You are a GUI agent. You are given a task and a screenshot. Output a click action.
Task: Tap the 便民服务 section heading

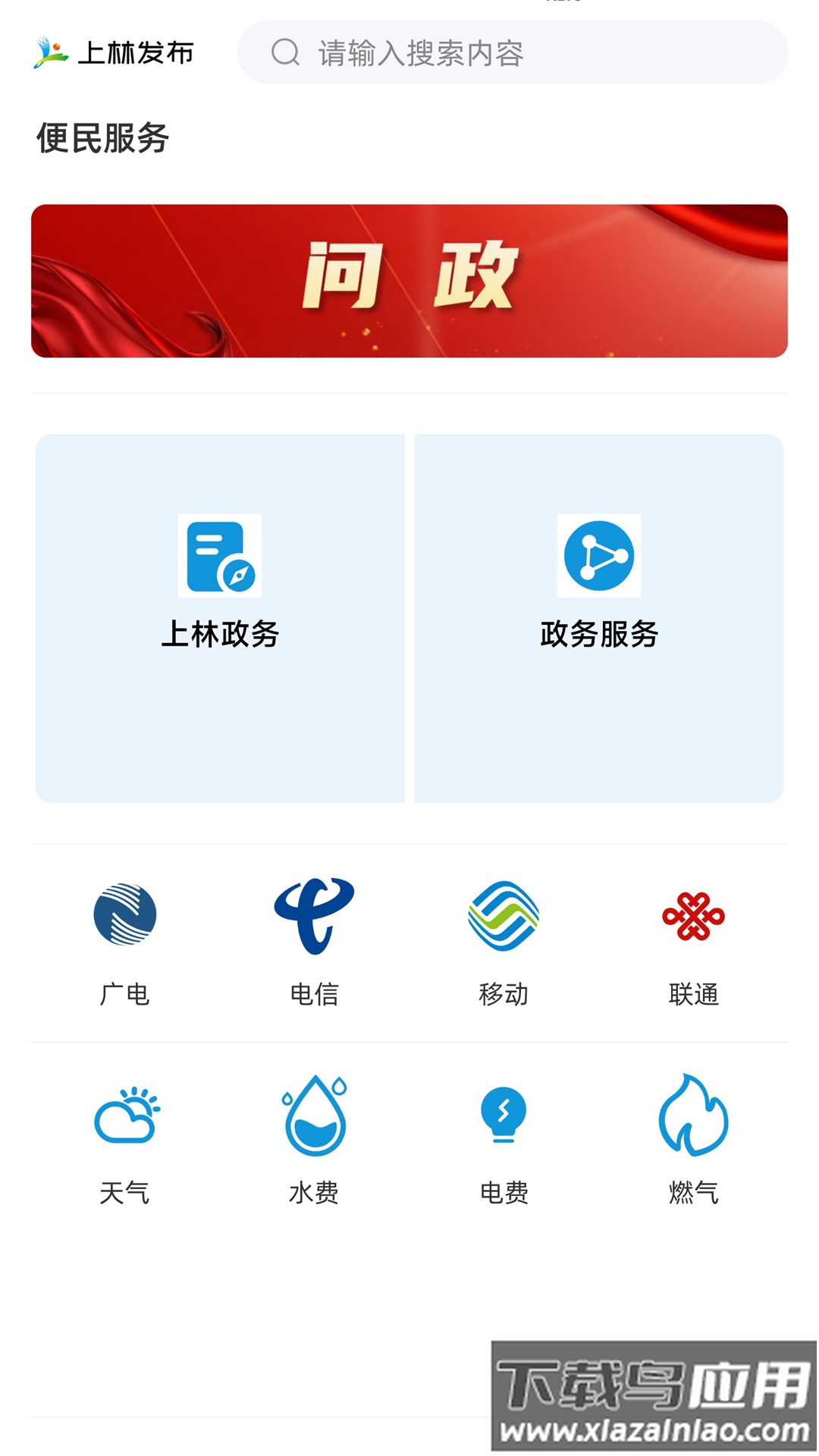click(x=103, y=136)
